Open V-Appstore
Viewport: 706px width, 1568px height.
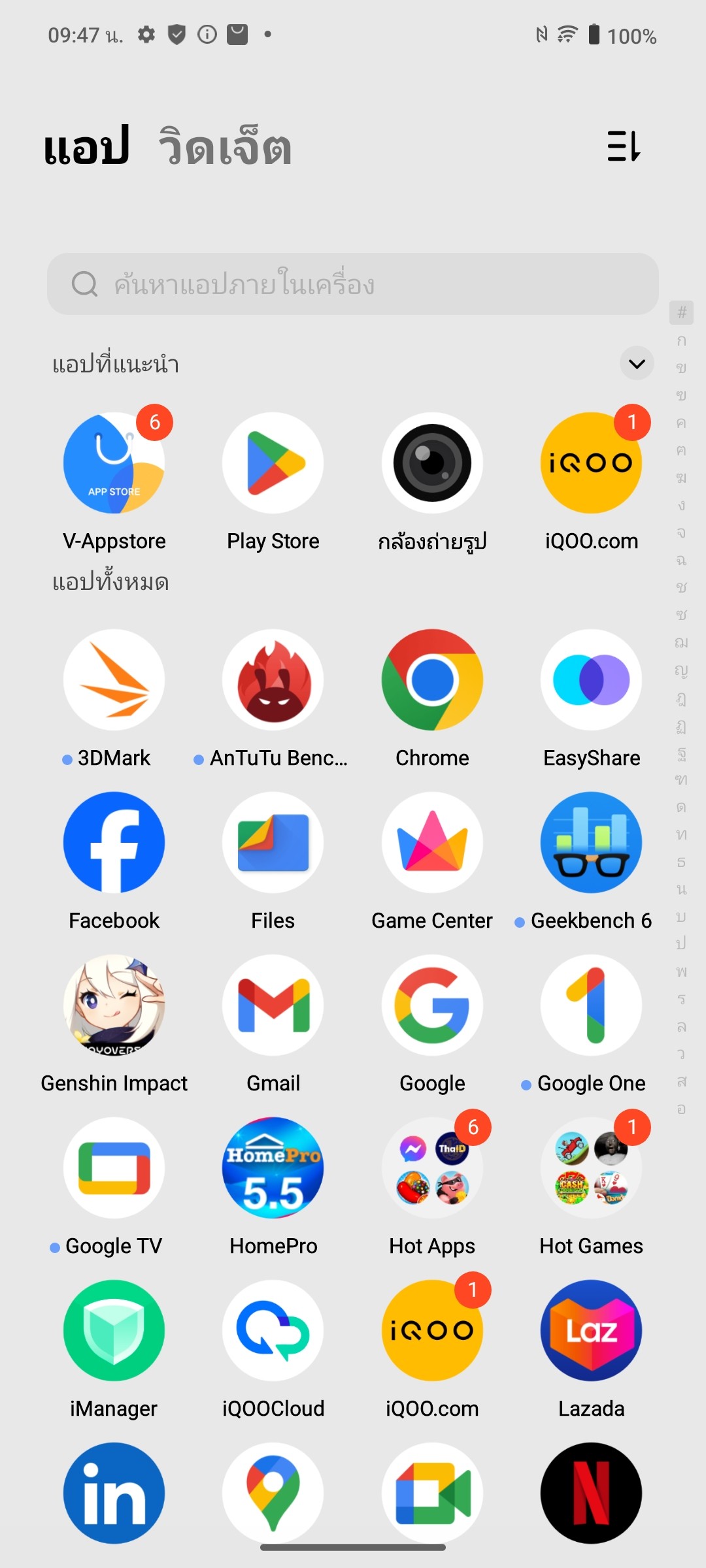pyautogui.click(x=114, y=463)
